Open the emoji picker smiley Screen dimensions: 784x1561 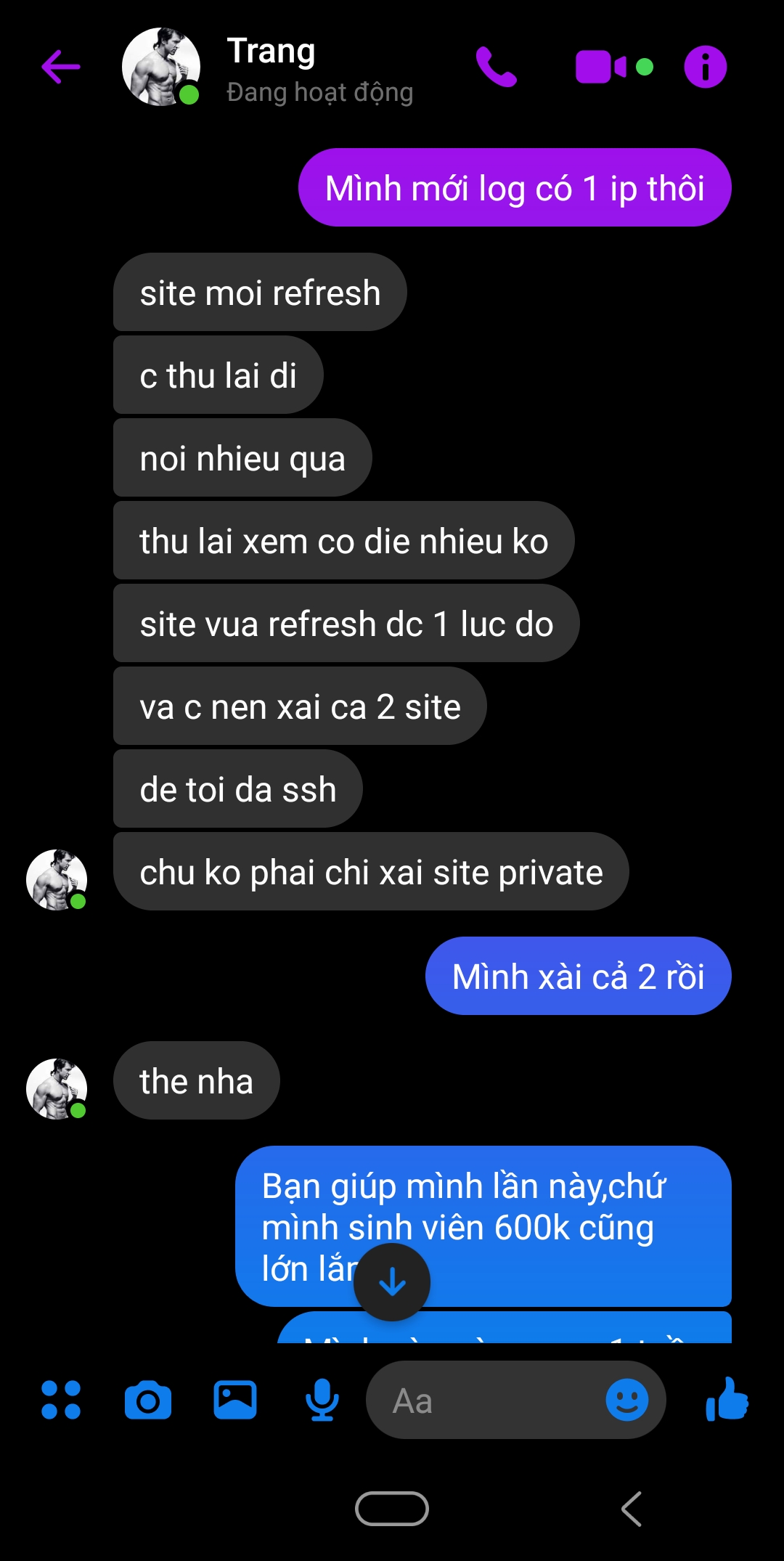(x=626, y=1400)
